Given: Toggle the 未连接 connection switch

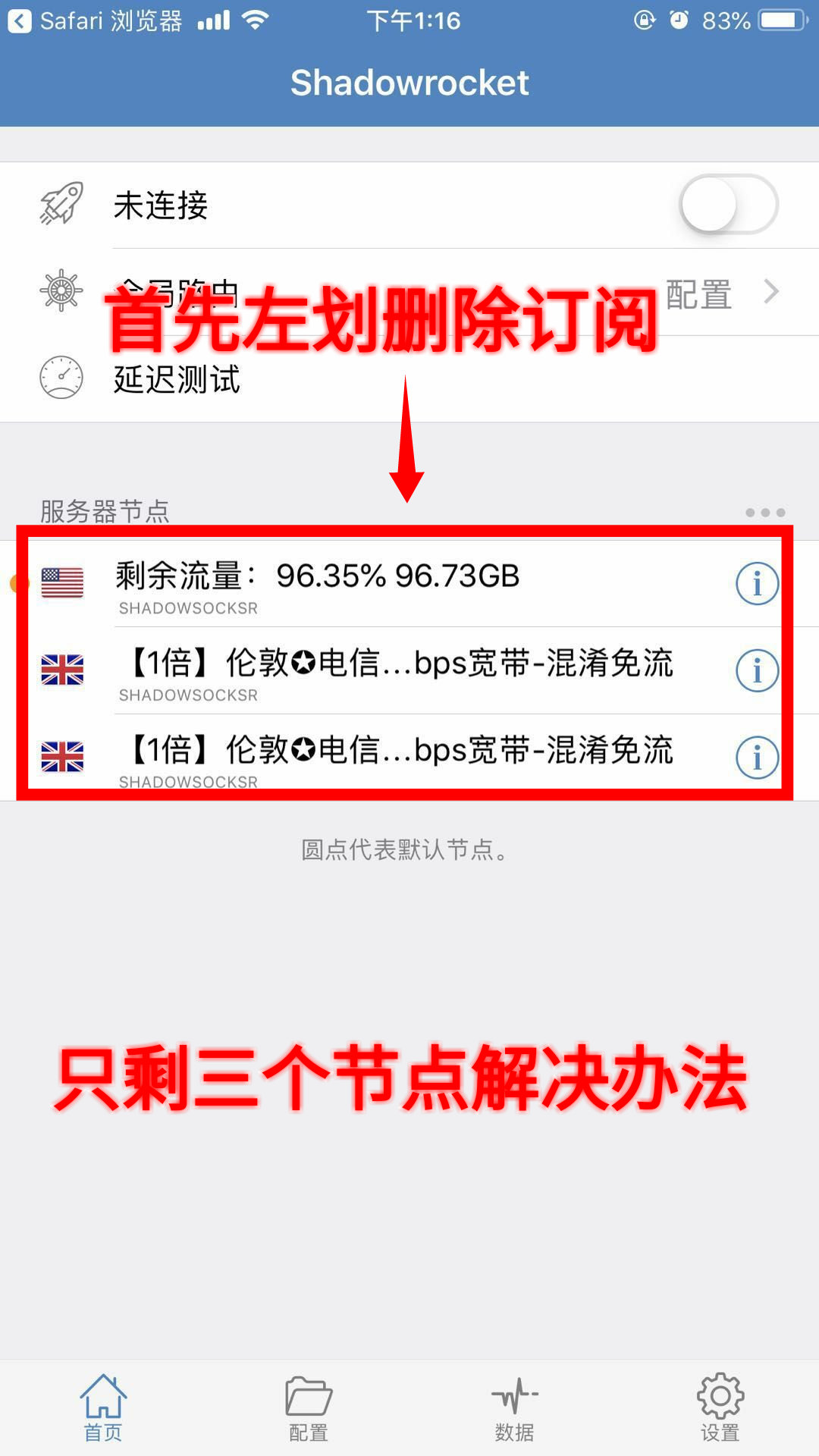Looking at the screenshot, I should pos(729,205).
